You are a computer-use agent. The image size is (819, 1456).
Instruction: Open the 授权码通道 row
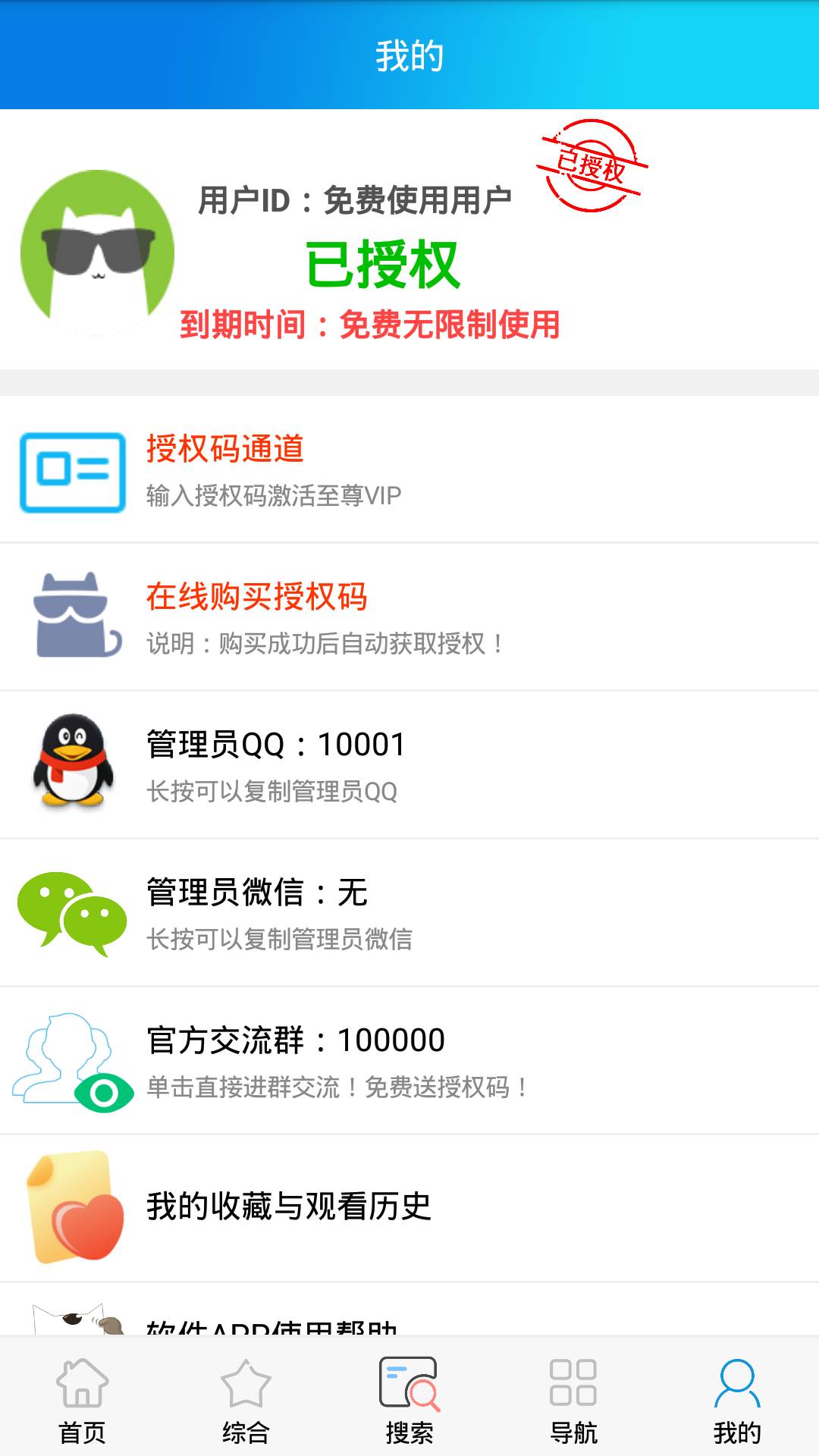(409, 470)
